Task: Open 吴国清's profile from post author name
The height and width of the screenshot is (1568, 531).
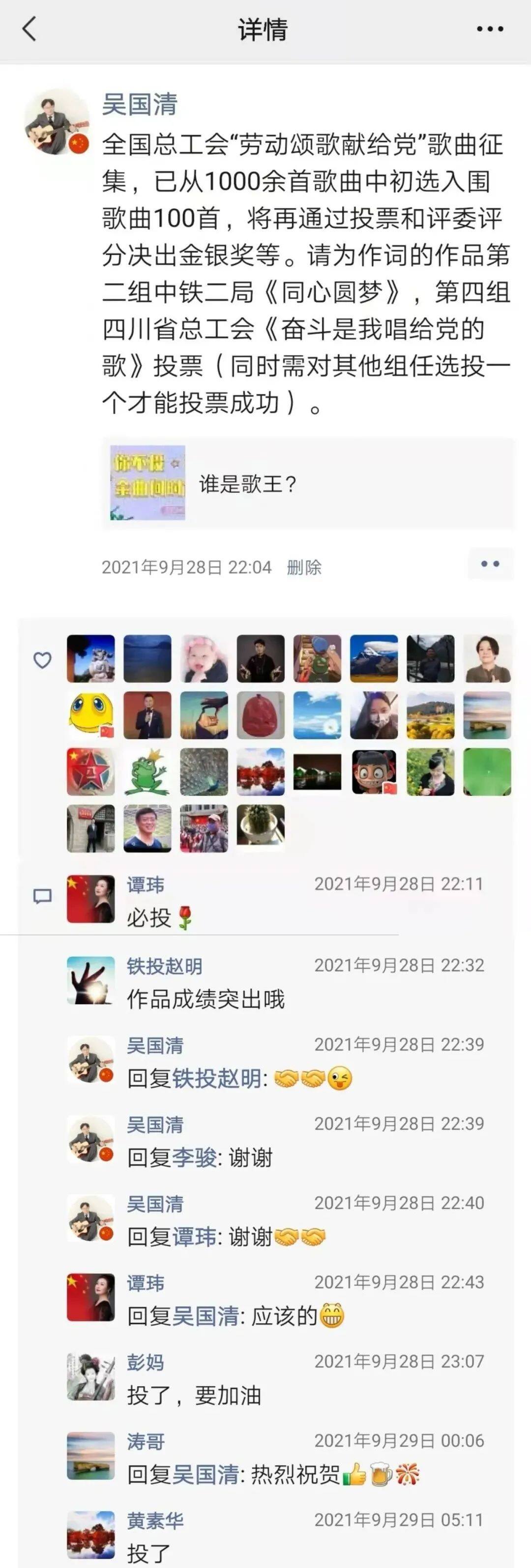Action: point(140,105)
